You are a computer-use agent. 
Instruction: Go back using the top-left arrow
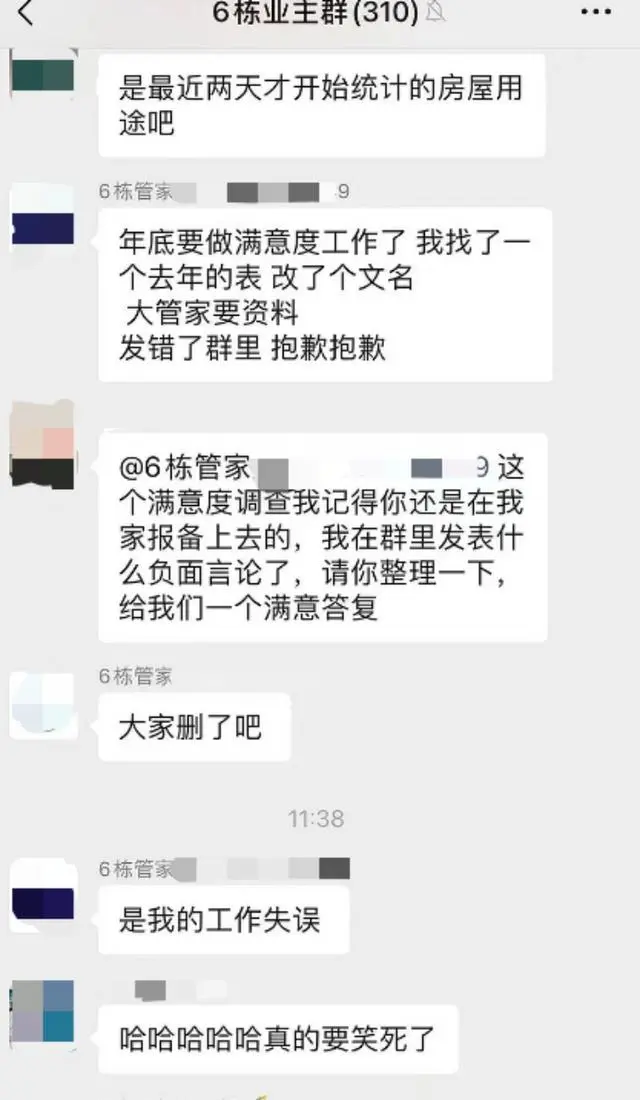coord(26,13)
